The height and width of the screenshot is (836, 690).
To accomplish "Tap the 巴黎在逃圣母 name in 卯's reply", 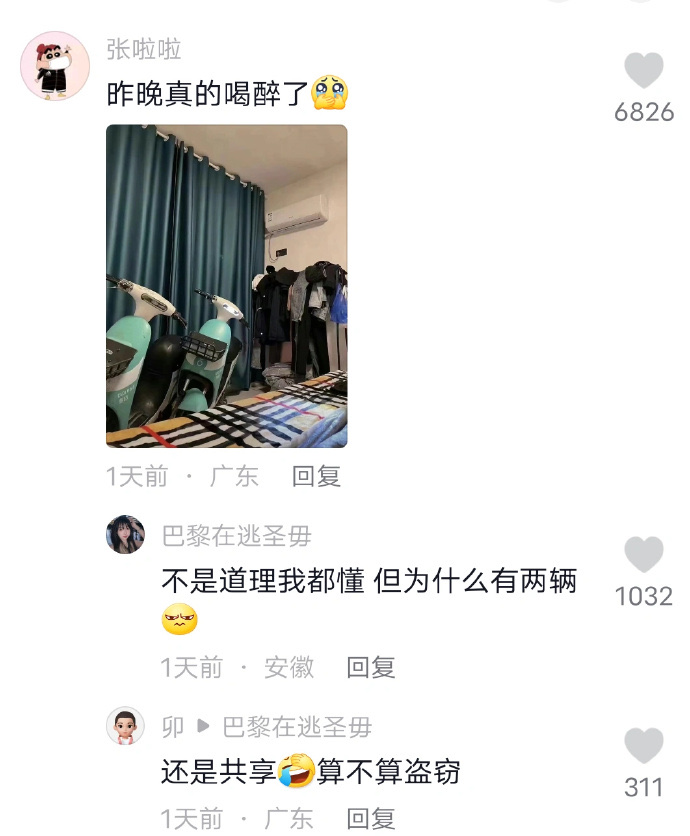I will pyautogui.click(x=297, y=727).
